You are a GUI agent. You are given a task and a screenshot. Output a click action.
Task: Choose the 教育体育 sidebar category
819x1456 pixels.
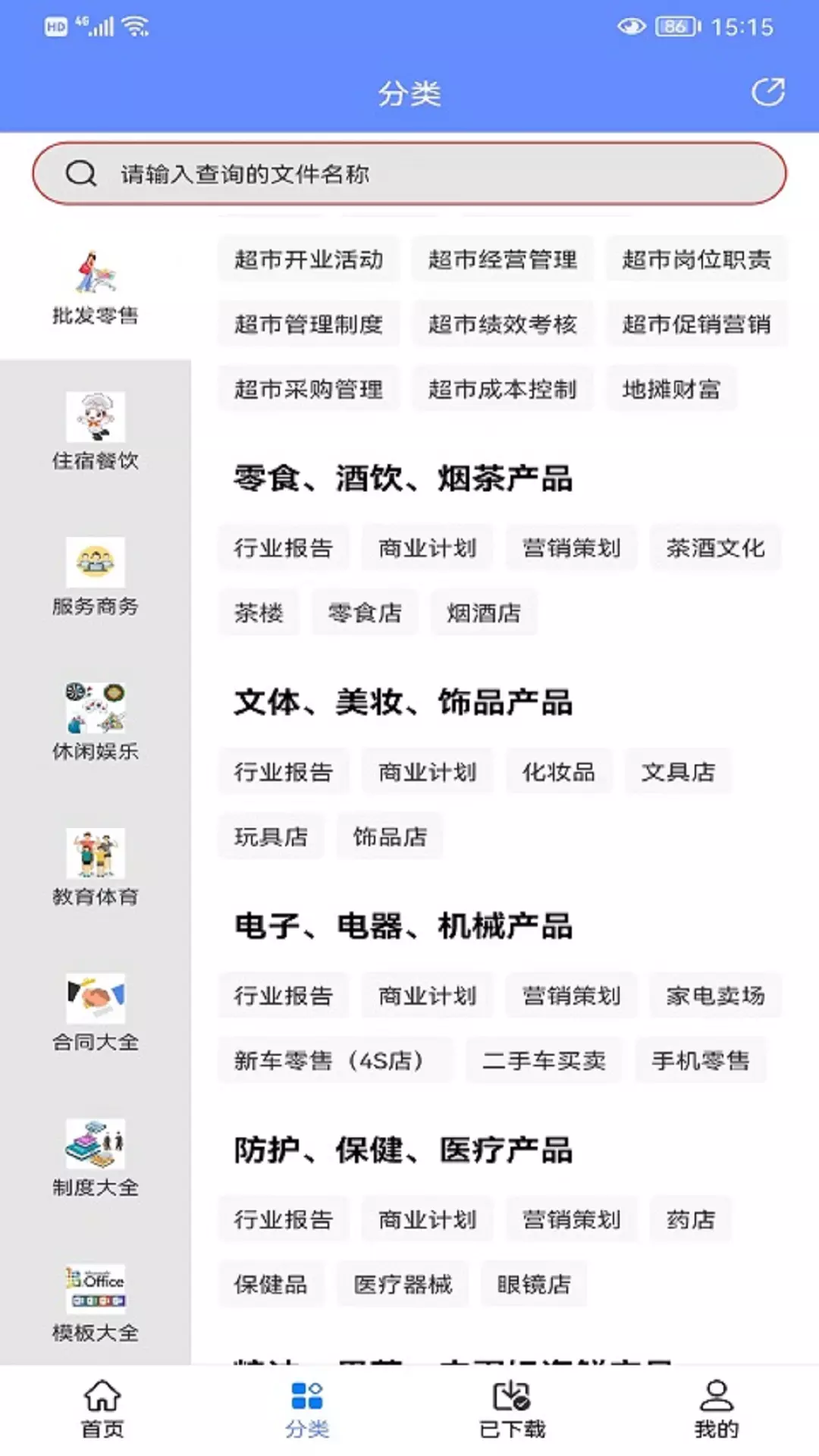96,868
